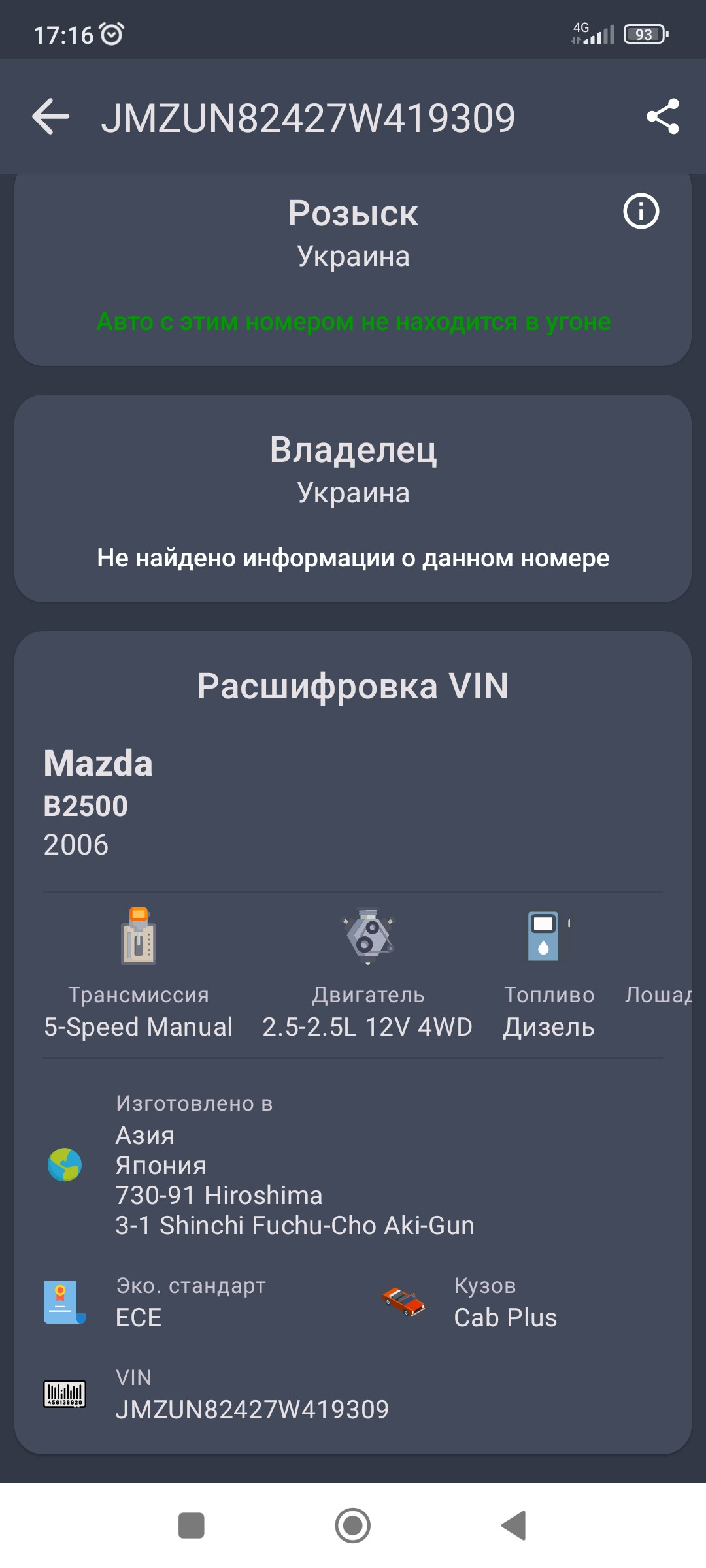Tap the system home button
This screenshot has width=706, height=1568.
353,1526
